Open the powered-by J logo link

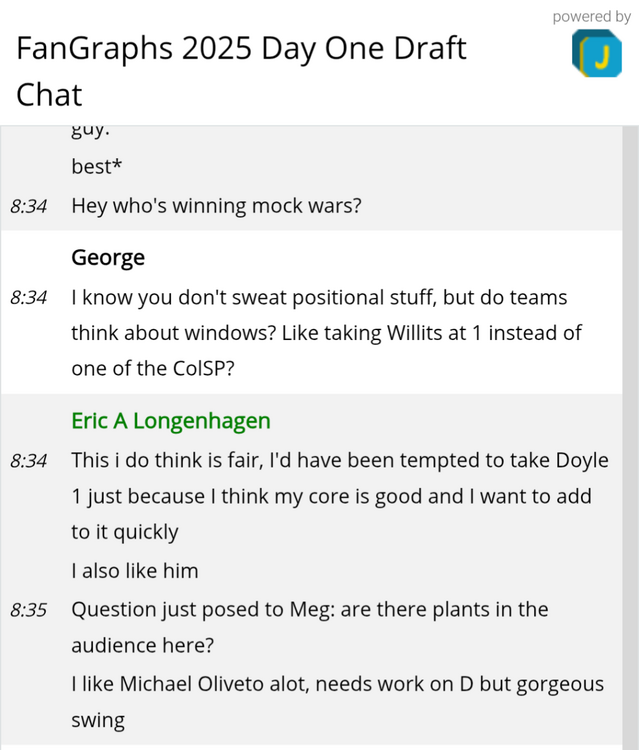point(596,55)
